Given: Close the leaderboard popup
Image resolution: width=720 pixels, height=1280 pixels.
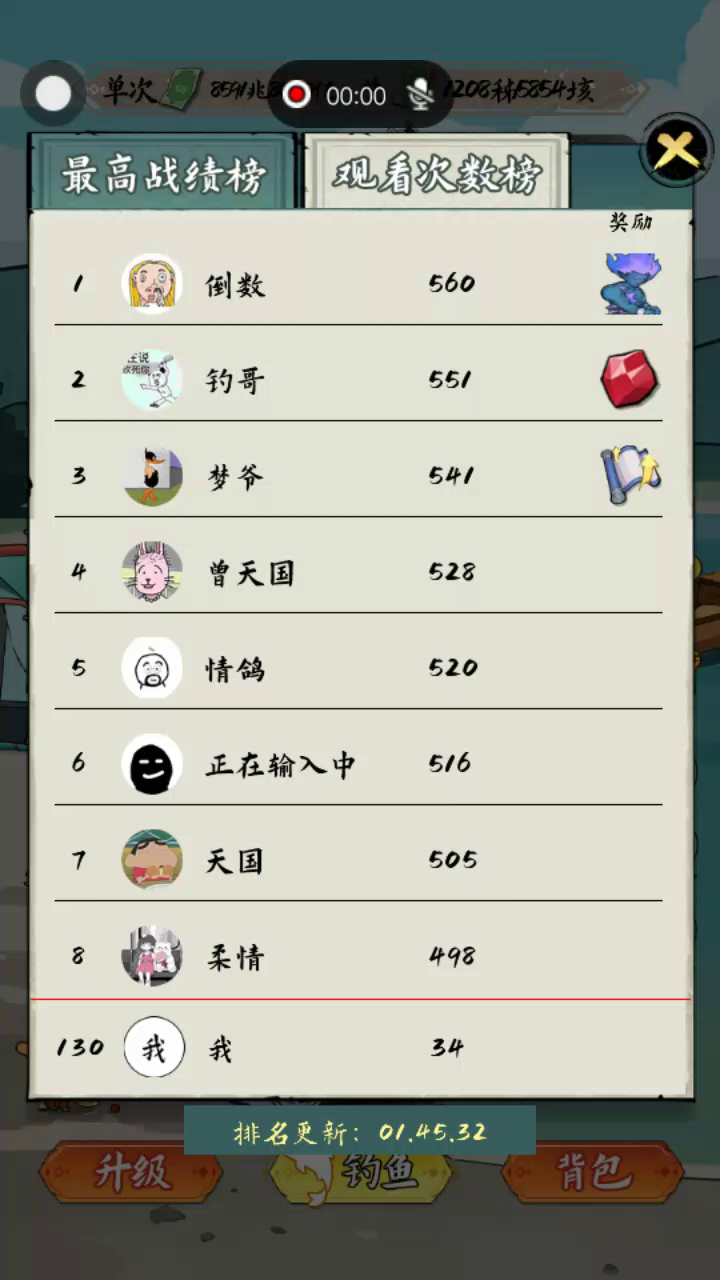Looking at the screenshot, I should (x=678, y=151).
